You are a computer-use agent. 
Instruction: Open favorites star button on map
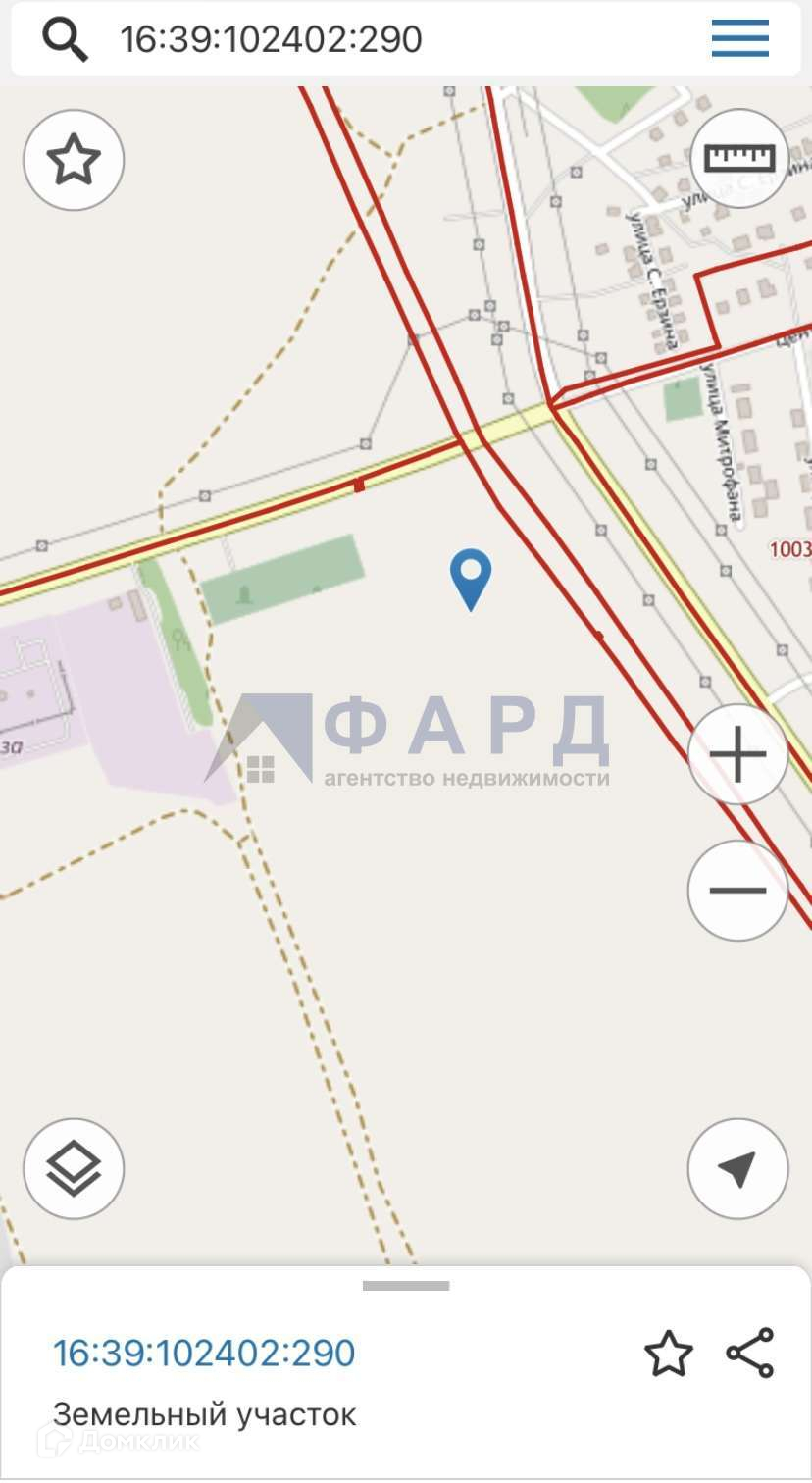74,160
